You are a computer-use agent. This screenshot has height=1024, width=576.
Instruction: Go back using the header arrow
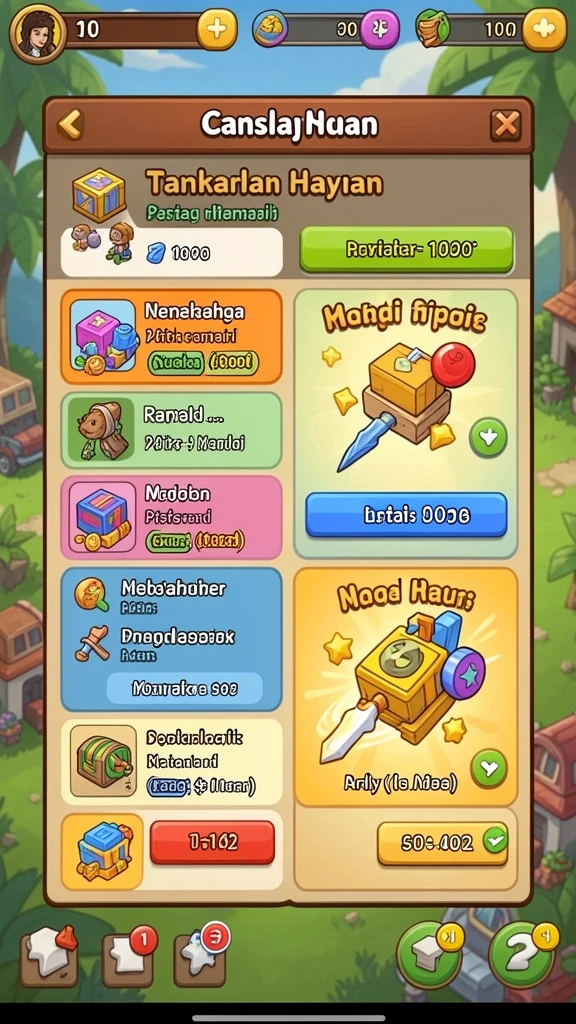click(70, 124)
